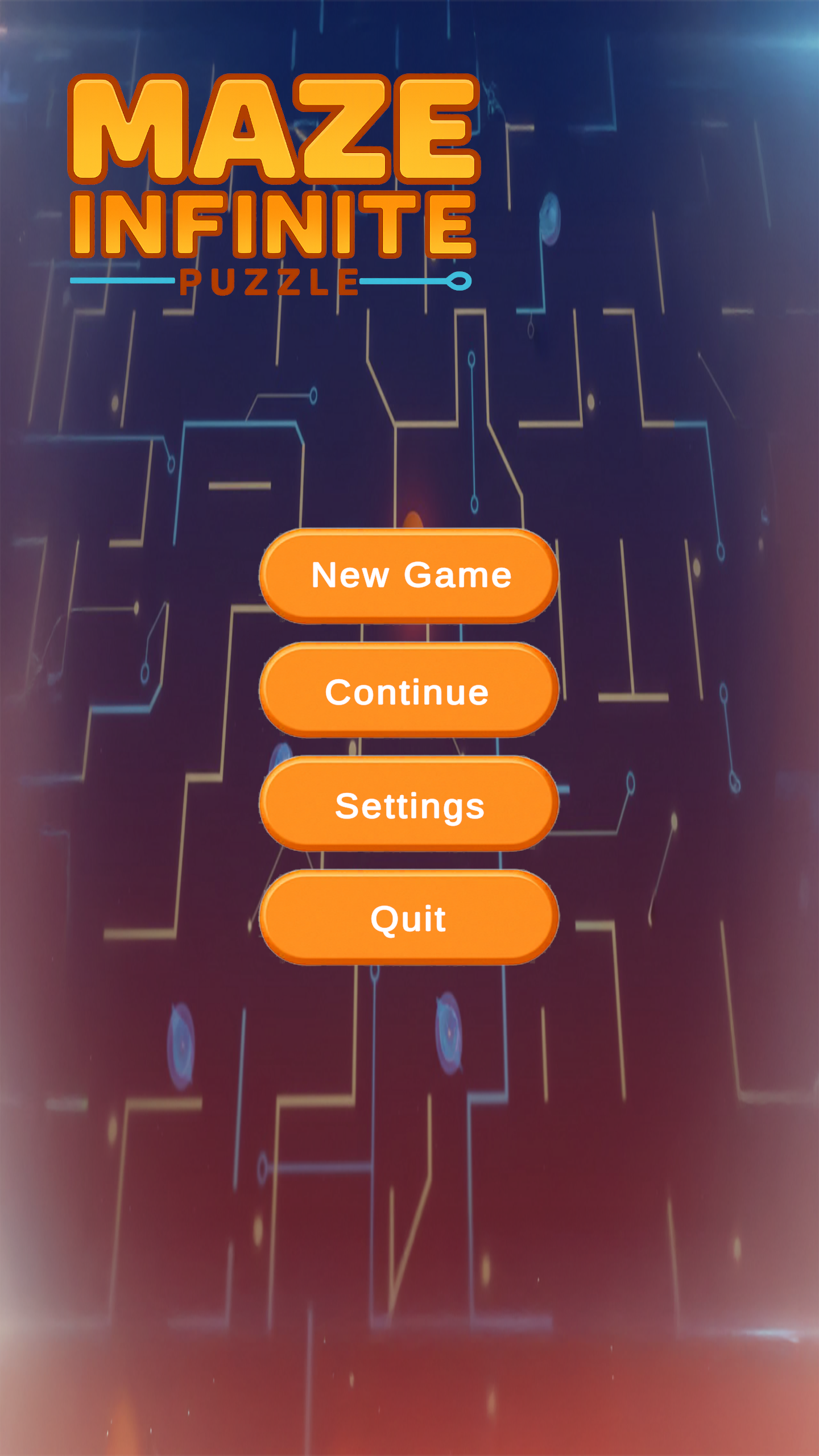Viewport: 819px width, 1456px height.
Task: Quit the game
Action: coord(409,917)
